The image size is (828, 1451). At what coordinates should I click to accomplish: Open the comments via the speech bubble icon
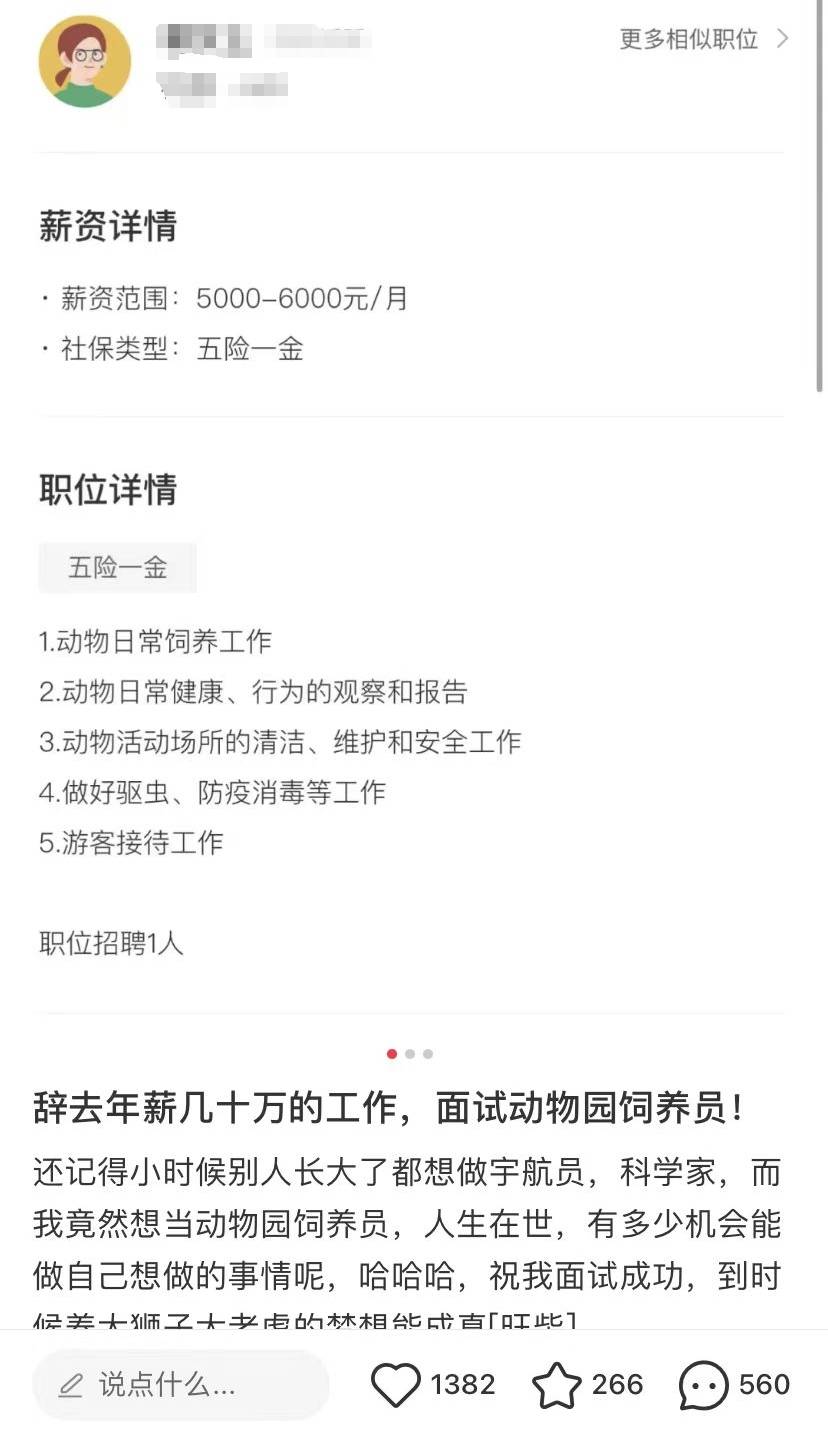point(703,1385)
